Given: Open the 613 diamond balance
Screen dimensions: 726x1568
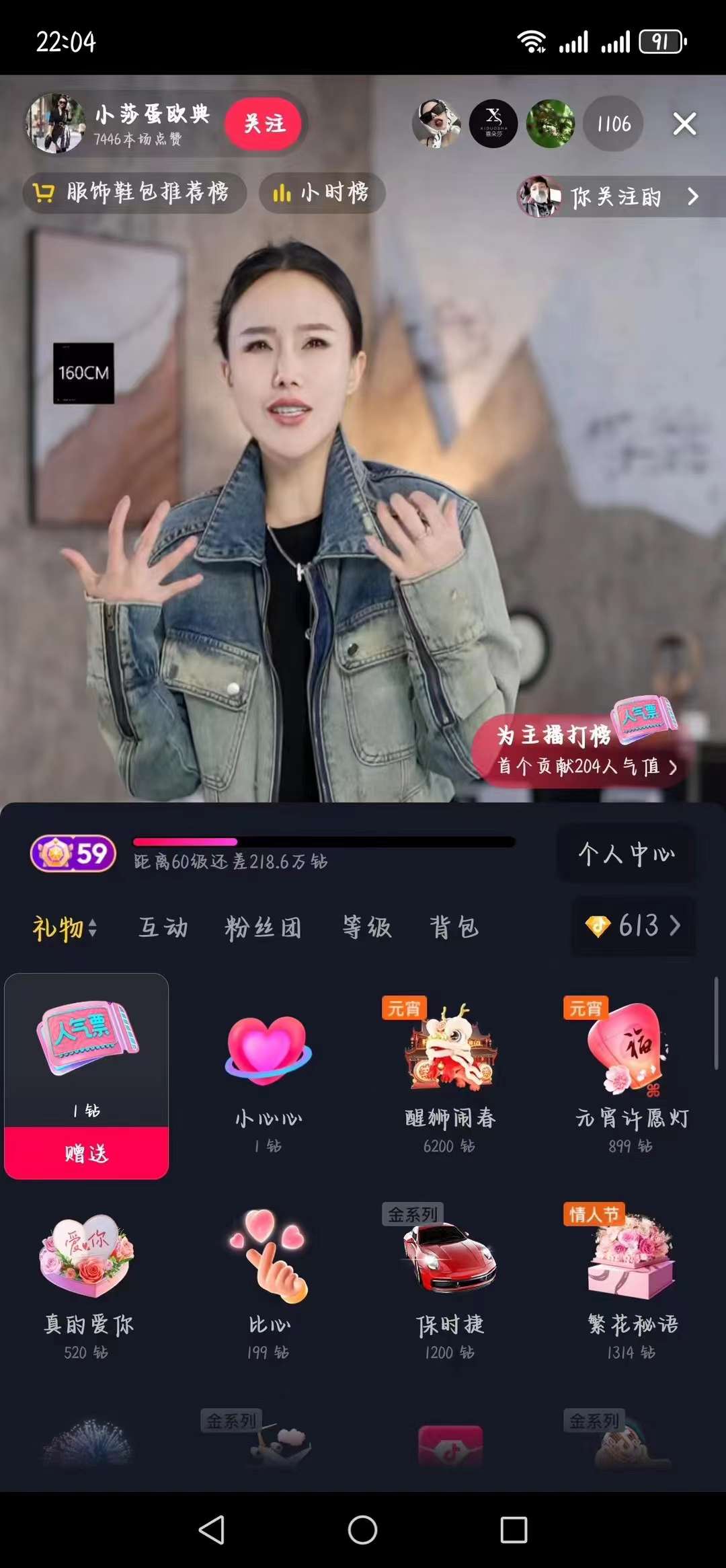Looking at the screenshot, I should (633, 926).
